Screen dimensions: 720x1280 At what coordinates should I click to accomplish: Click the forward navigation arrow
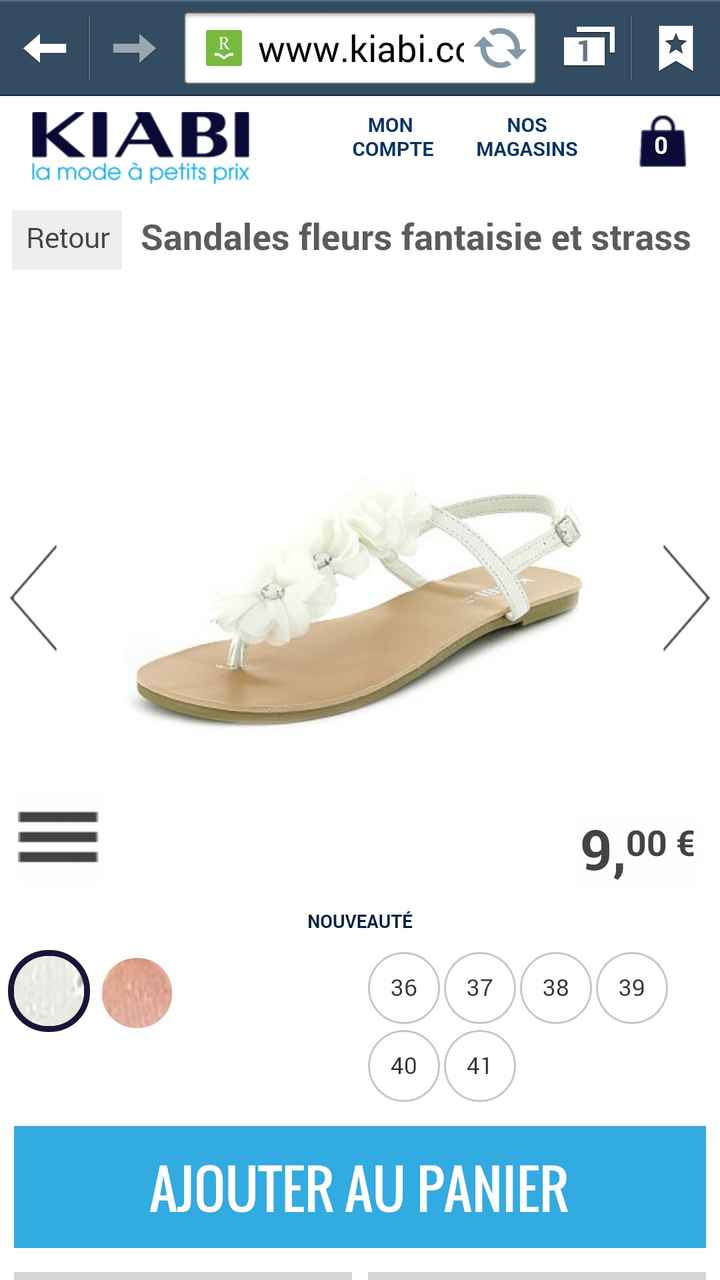tap(133, 46)
